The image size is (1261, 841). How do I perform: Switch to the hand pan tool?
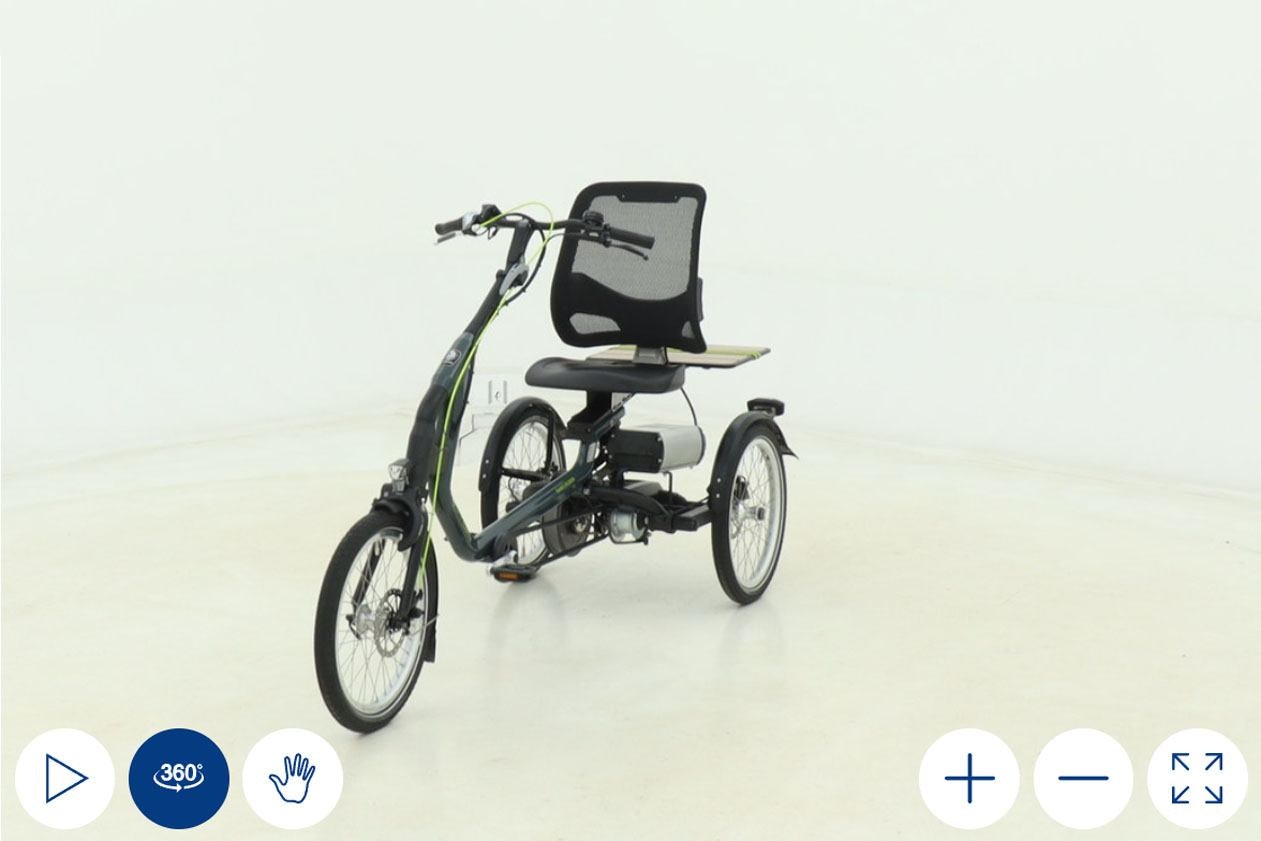click(293, 779)
